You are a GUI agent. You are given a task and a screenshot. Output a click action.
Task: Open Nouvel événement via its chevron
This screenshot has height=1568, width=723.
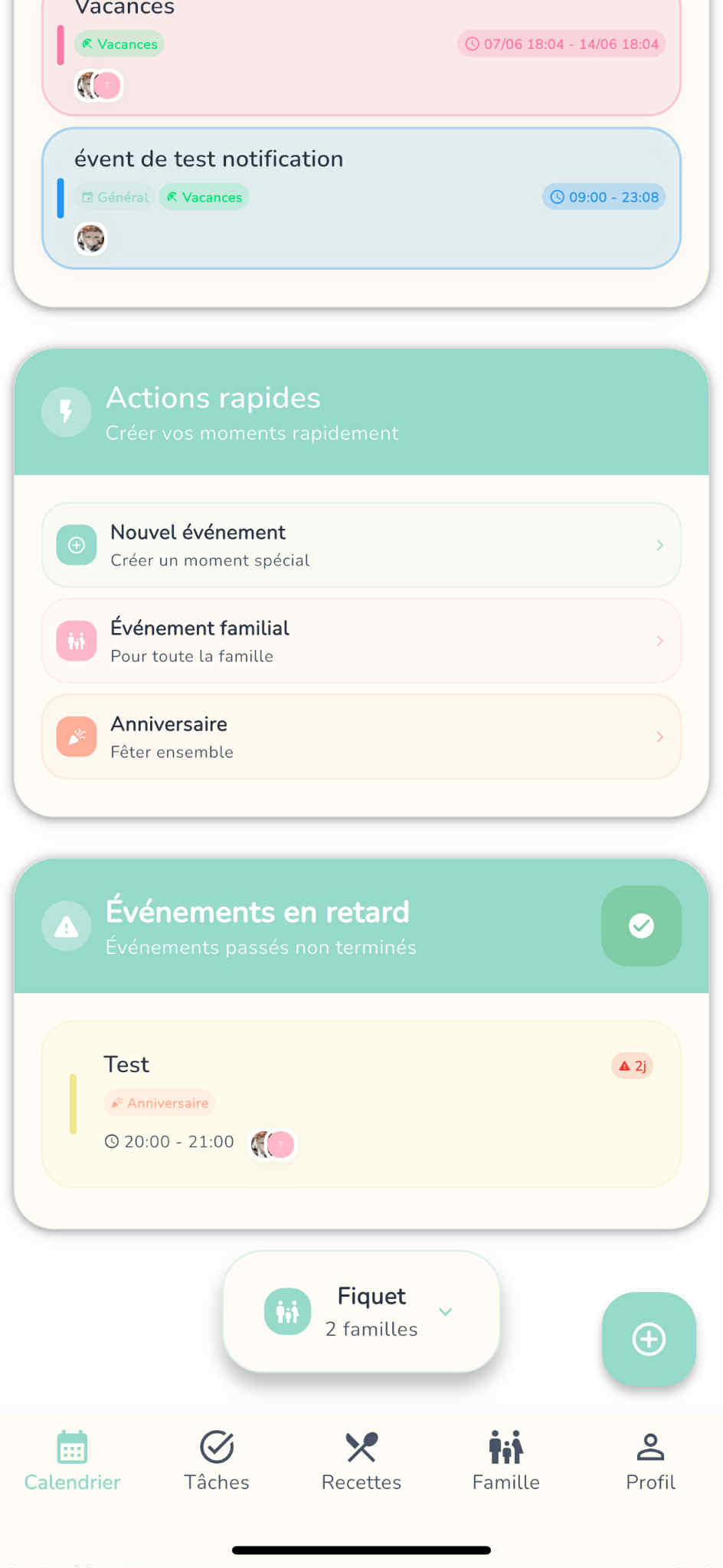pyautogui.click(x=659, y=545)
